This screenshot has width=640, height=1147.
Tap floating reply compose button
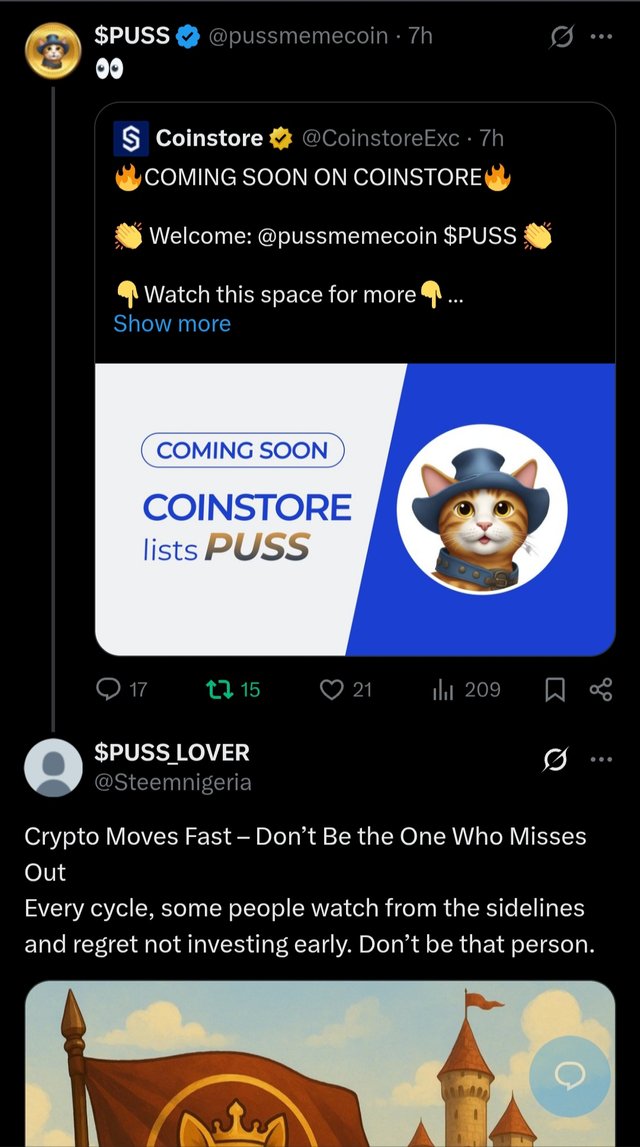(x=570, y=1076)
